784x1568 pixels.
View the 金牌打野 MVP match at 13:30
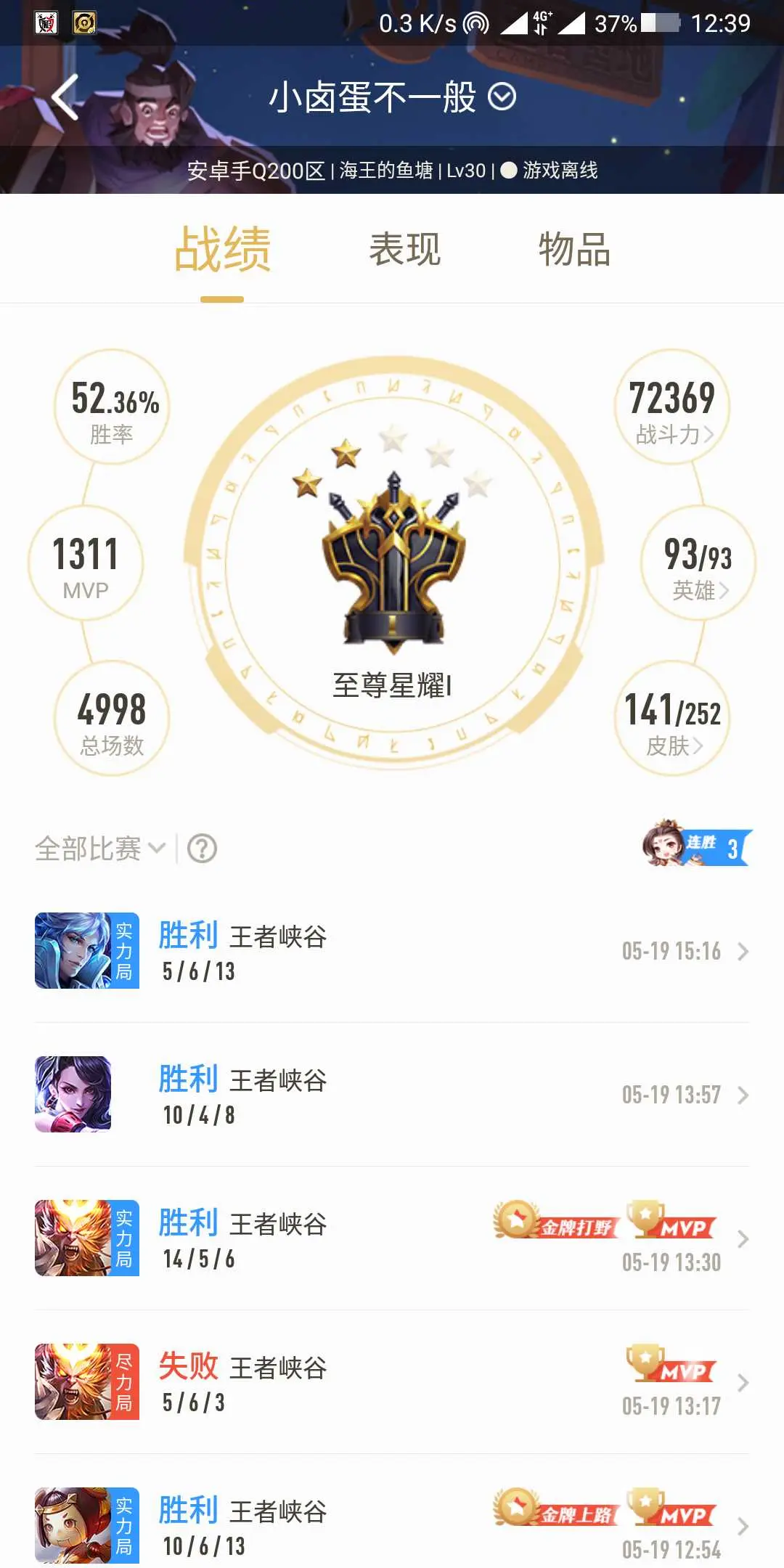point(392,1238)
